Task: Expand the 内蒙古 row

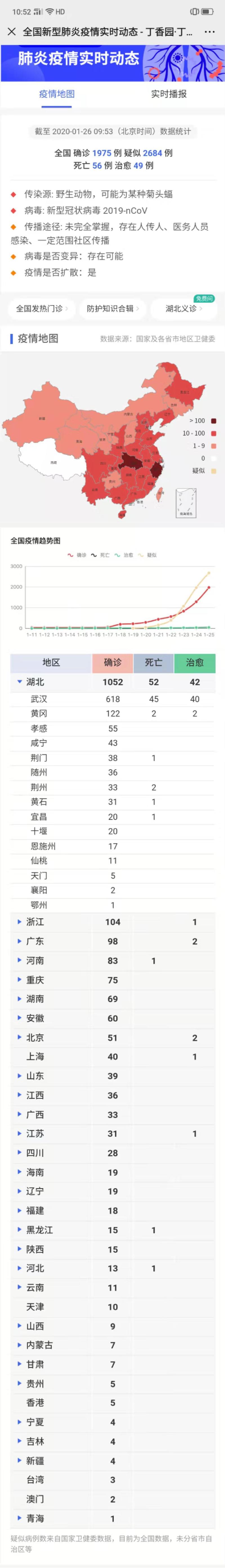Action: point(113,1345)
